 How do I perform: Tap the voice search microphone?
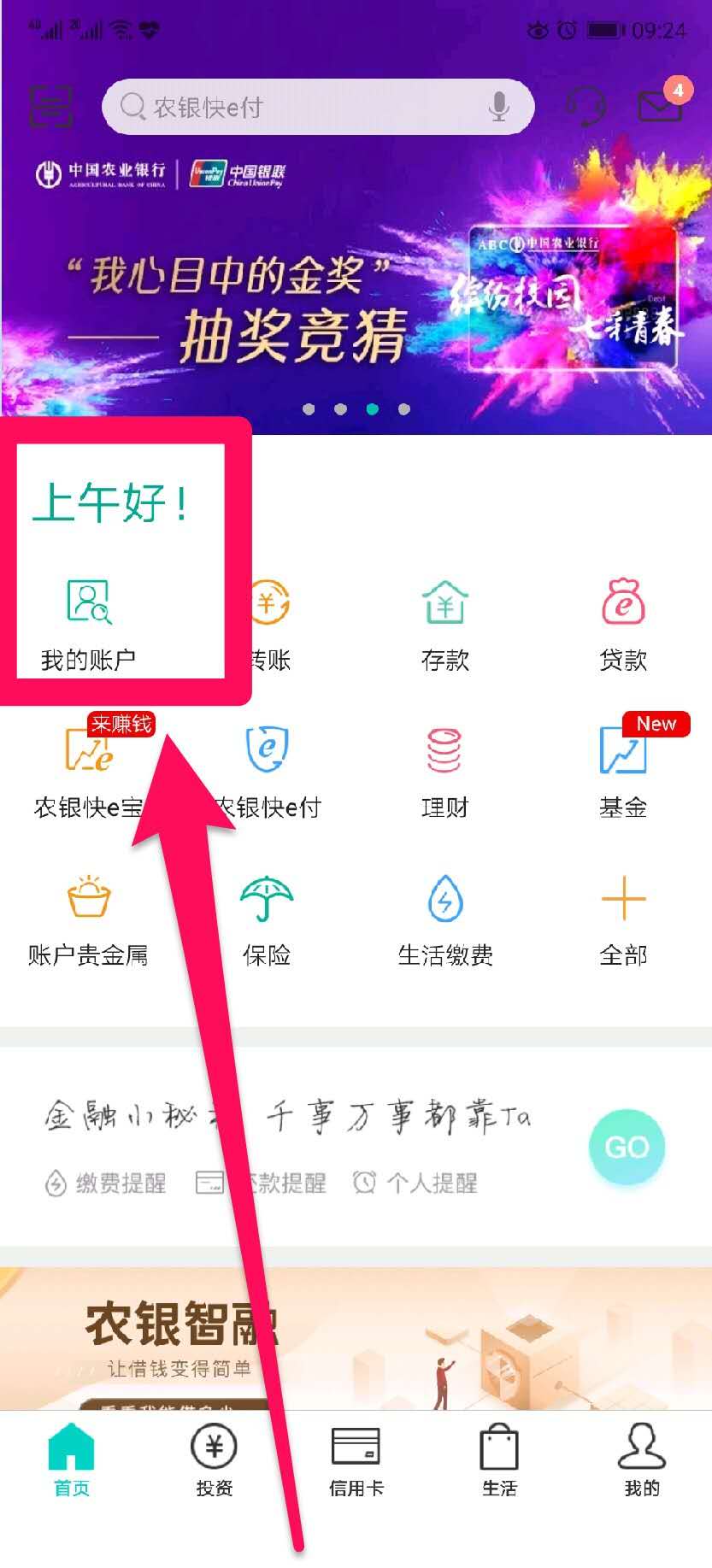pos(499,107)
